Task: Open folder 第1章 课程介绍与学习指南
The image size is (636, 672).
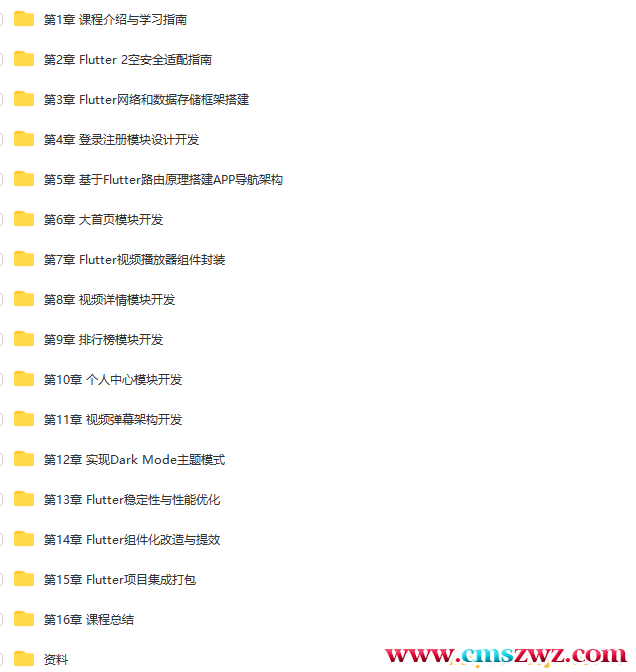Action: tap(115, 19)
